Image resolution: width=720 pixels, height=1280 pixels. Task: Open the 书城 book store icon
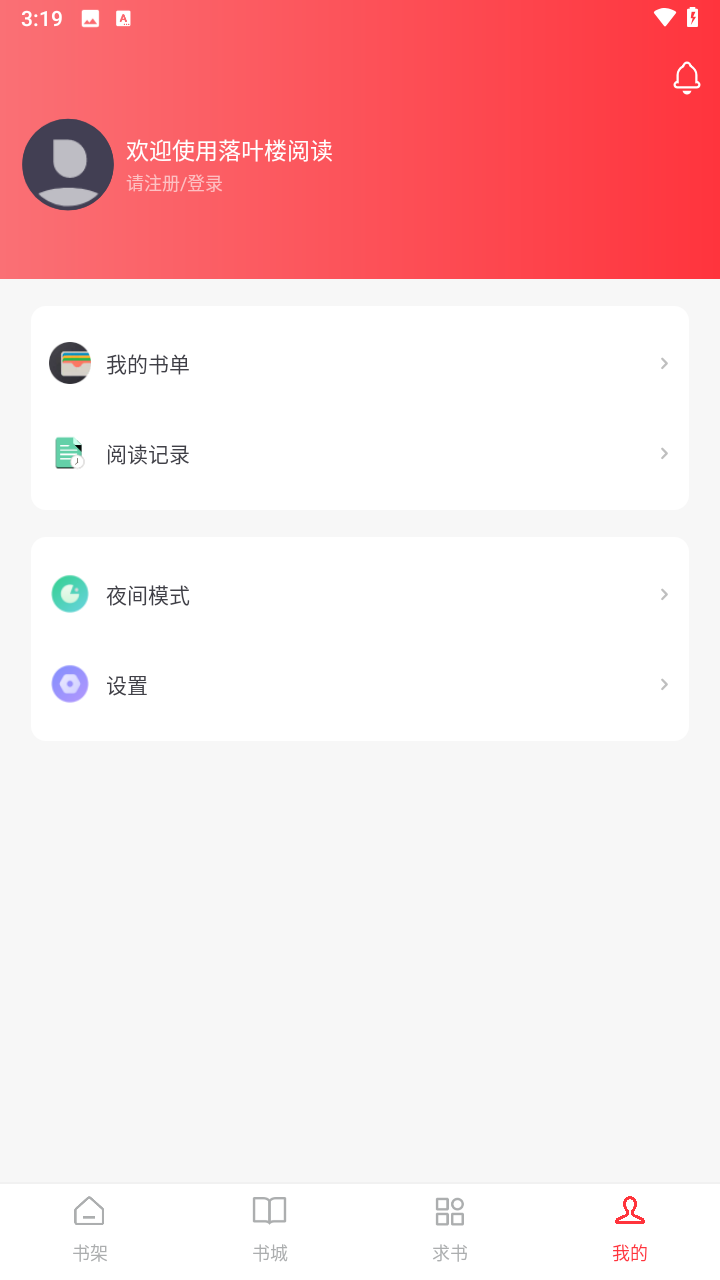(x=269, y=1210)
